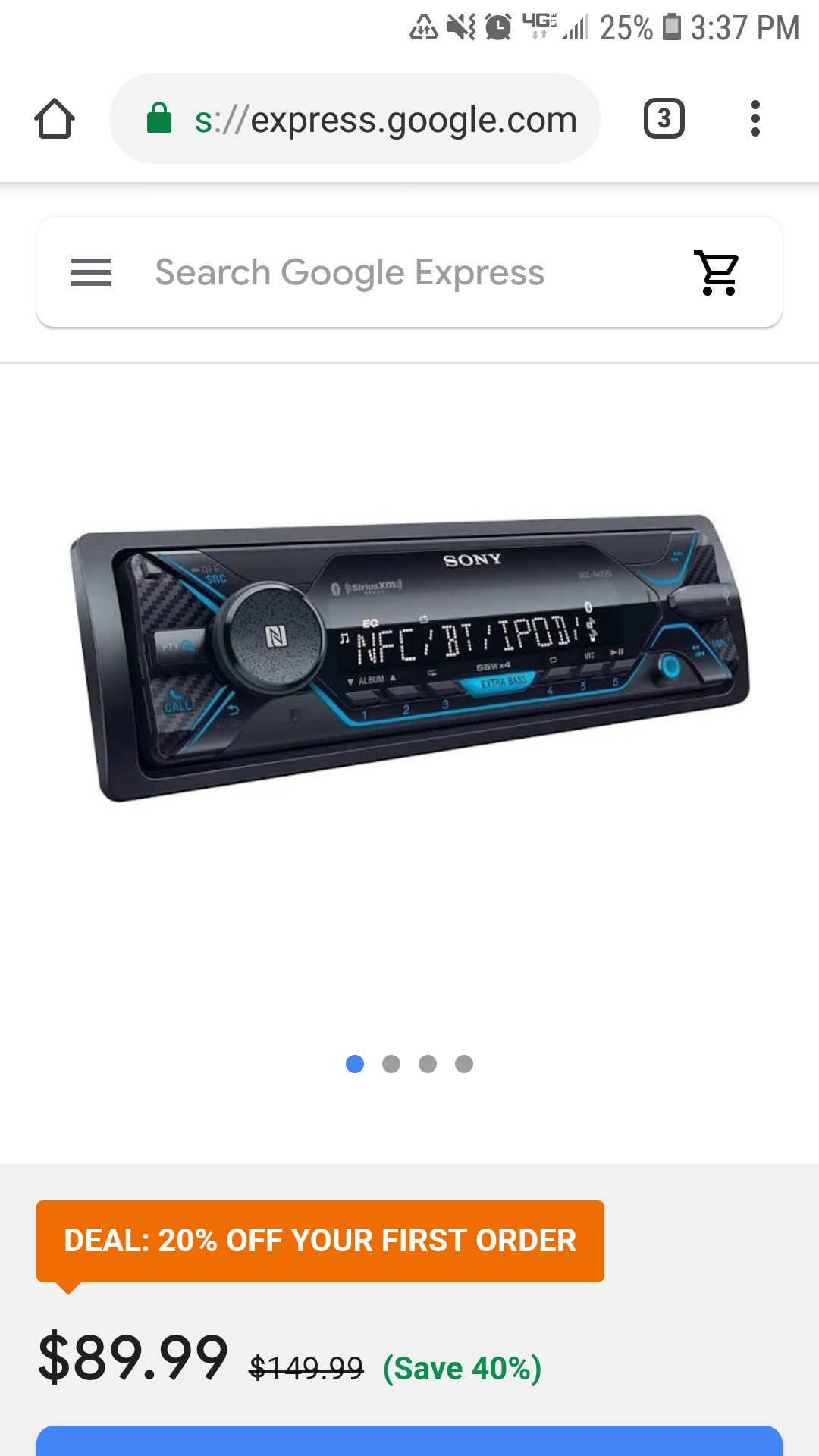Jump to the fourth image indicator dot
The image size is (819, 1456).
point(464,1064)
